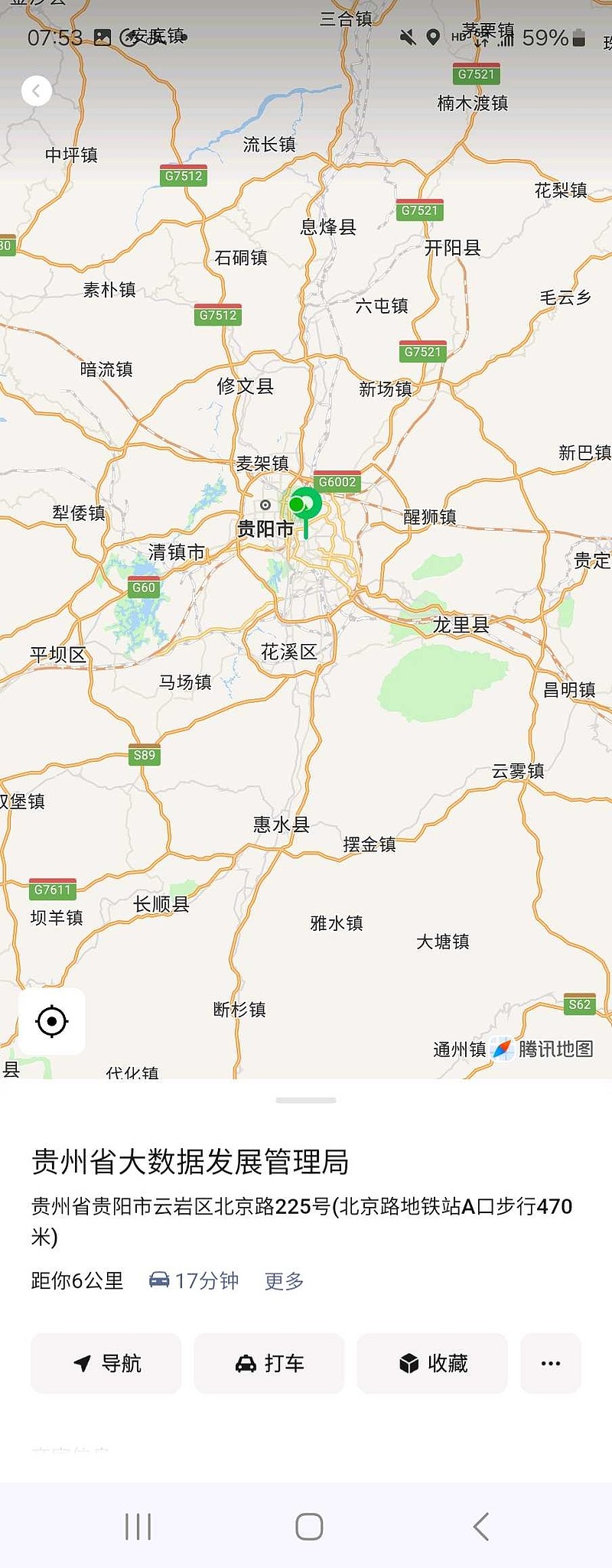The image size is (612, 1568).
Task: Open the recent apps overview
Action: pos(138,1527)
